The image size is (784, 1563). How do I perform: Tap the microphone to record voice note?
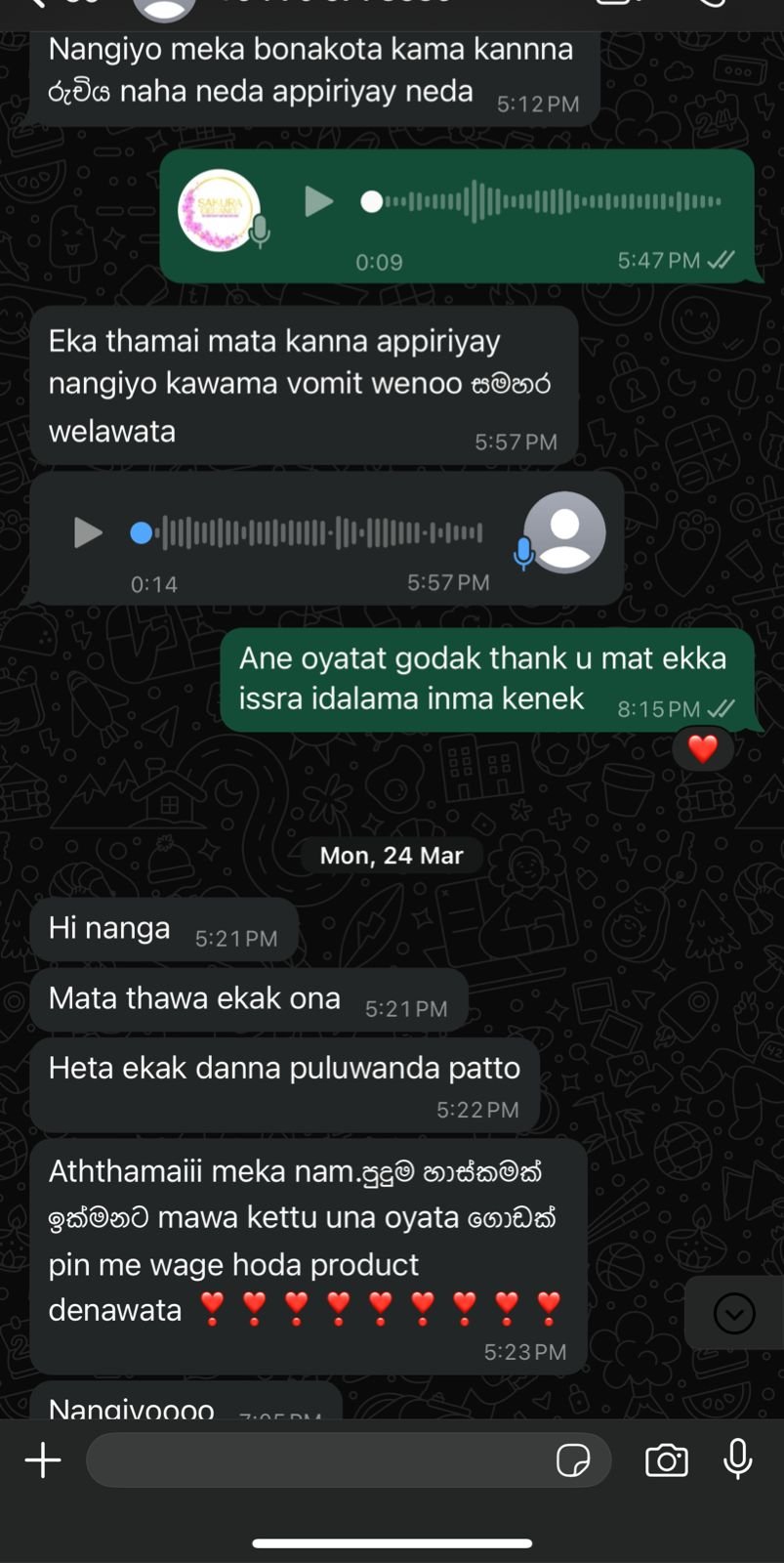737,1459
